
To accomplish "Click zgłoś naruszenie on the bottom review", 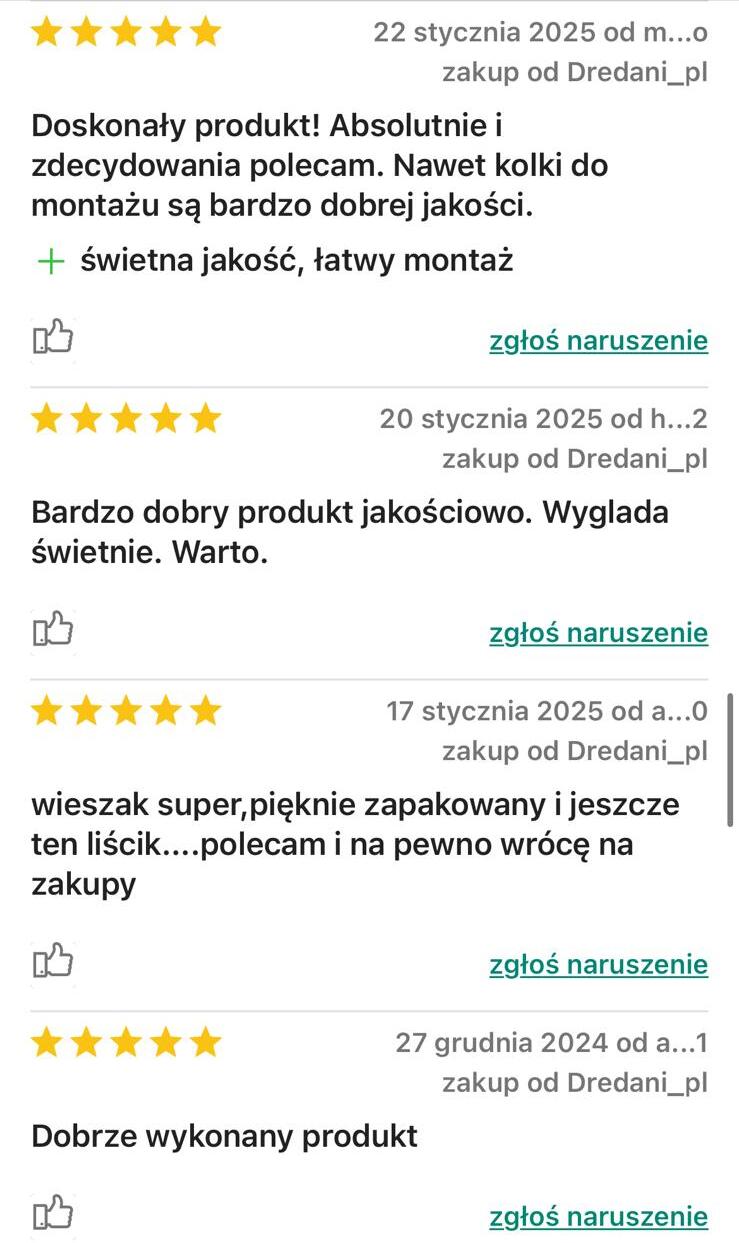I will tap(598, 1217).
